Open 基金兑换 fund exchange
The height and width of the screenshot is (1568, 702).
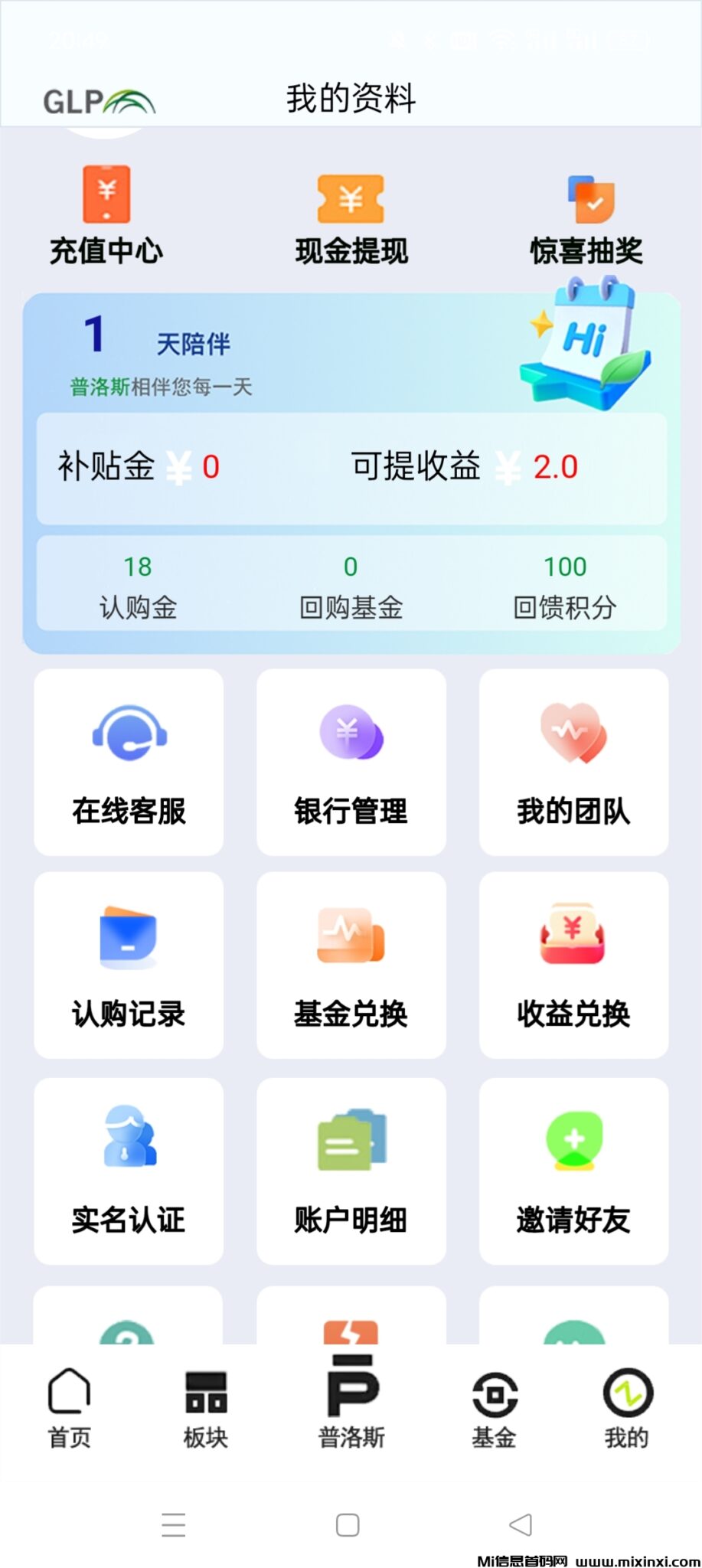pos(351,966)
